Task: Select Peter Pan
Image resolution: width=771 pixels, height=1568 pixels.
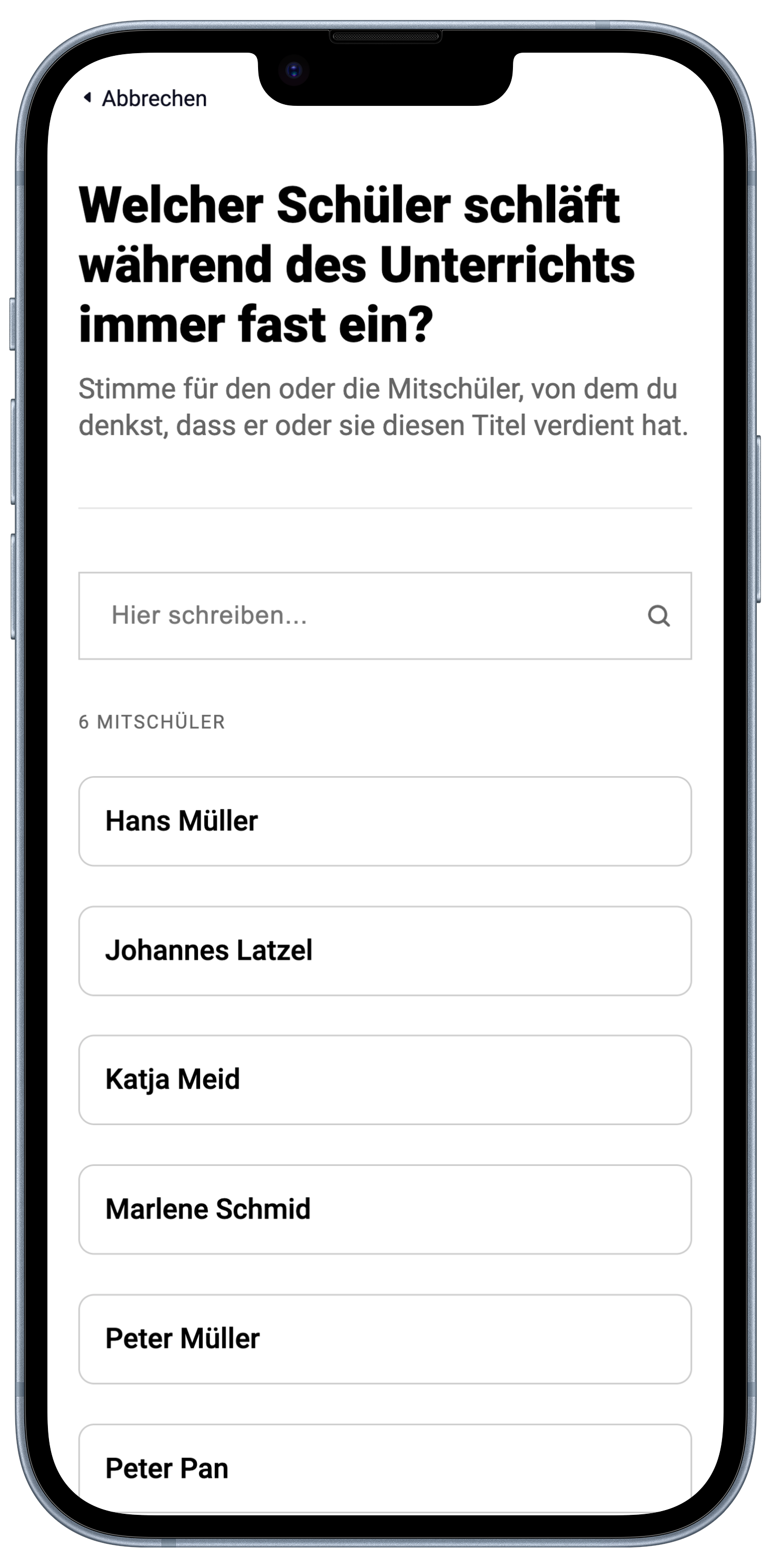Action: [385, 1467]
